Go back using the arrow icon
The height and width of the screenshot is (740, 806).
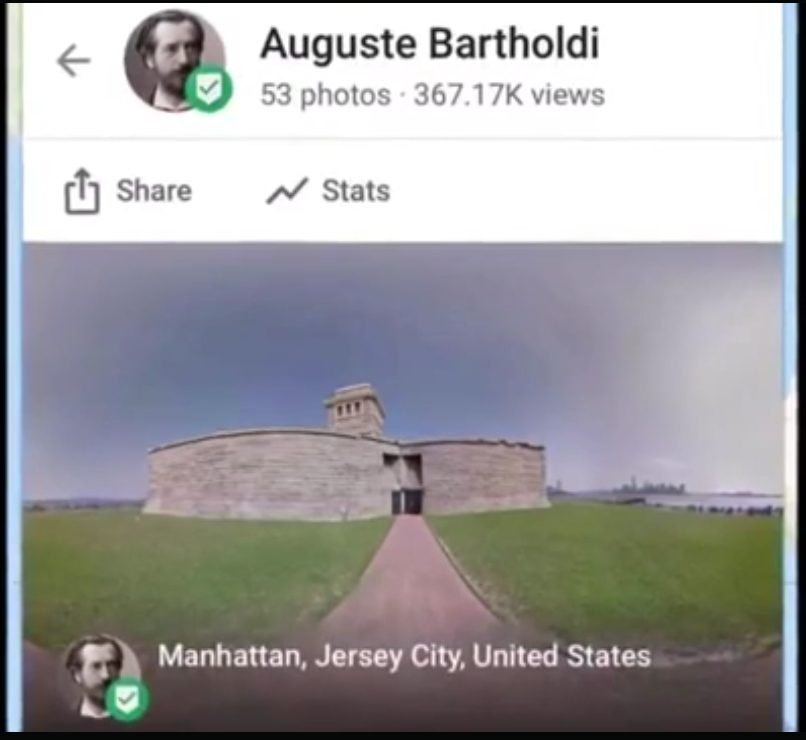[73, 62]
